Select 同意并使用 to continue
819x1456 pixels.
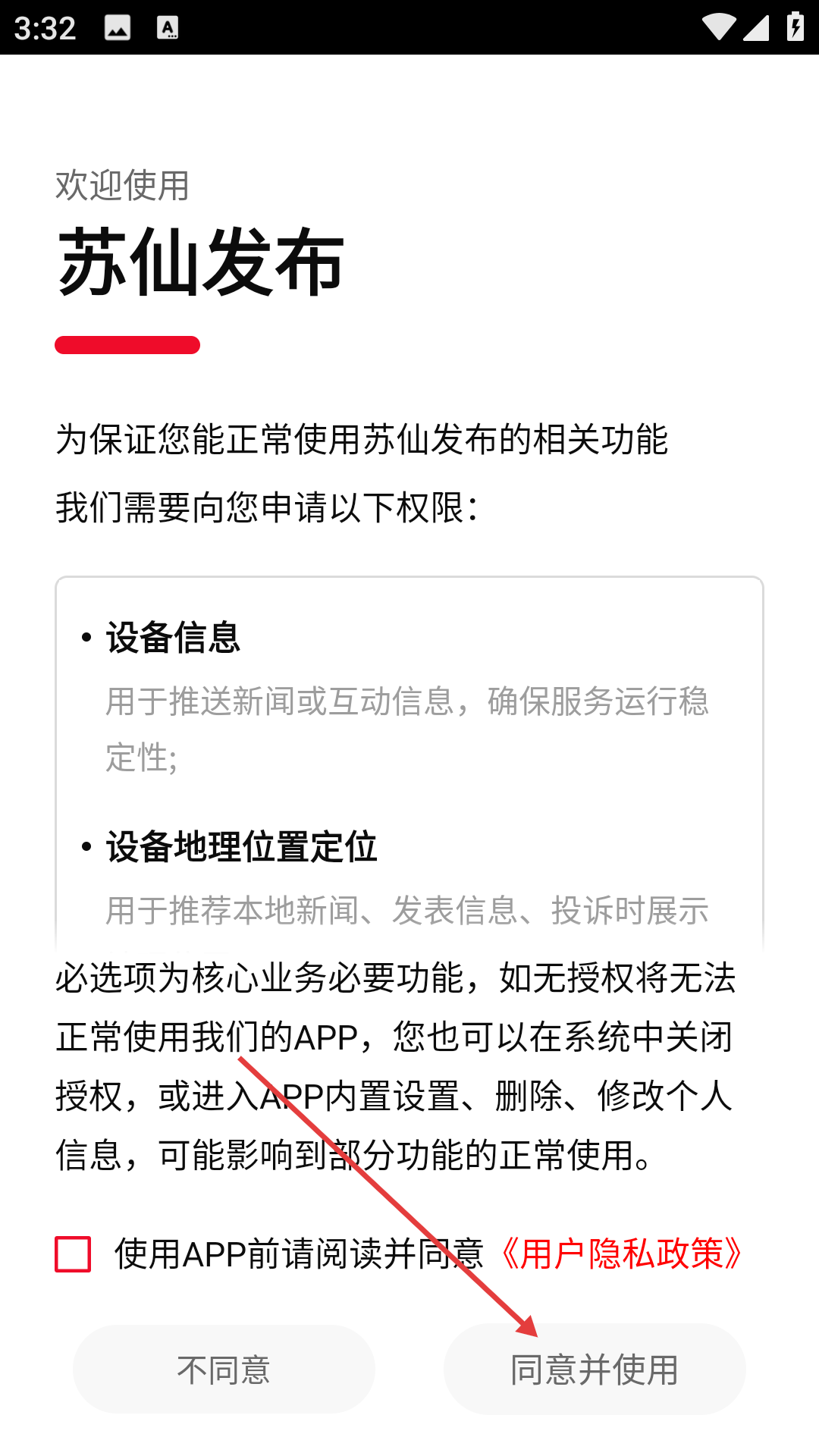click(595, 1370)
